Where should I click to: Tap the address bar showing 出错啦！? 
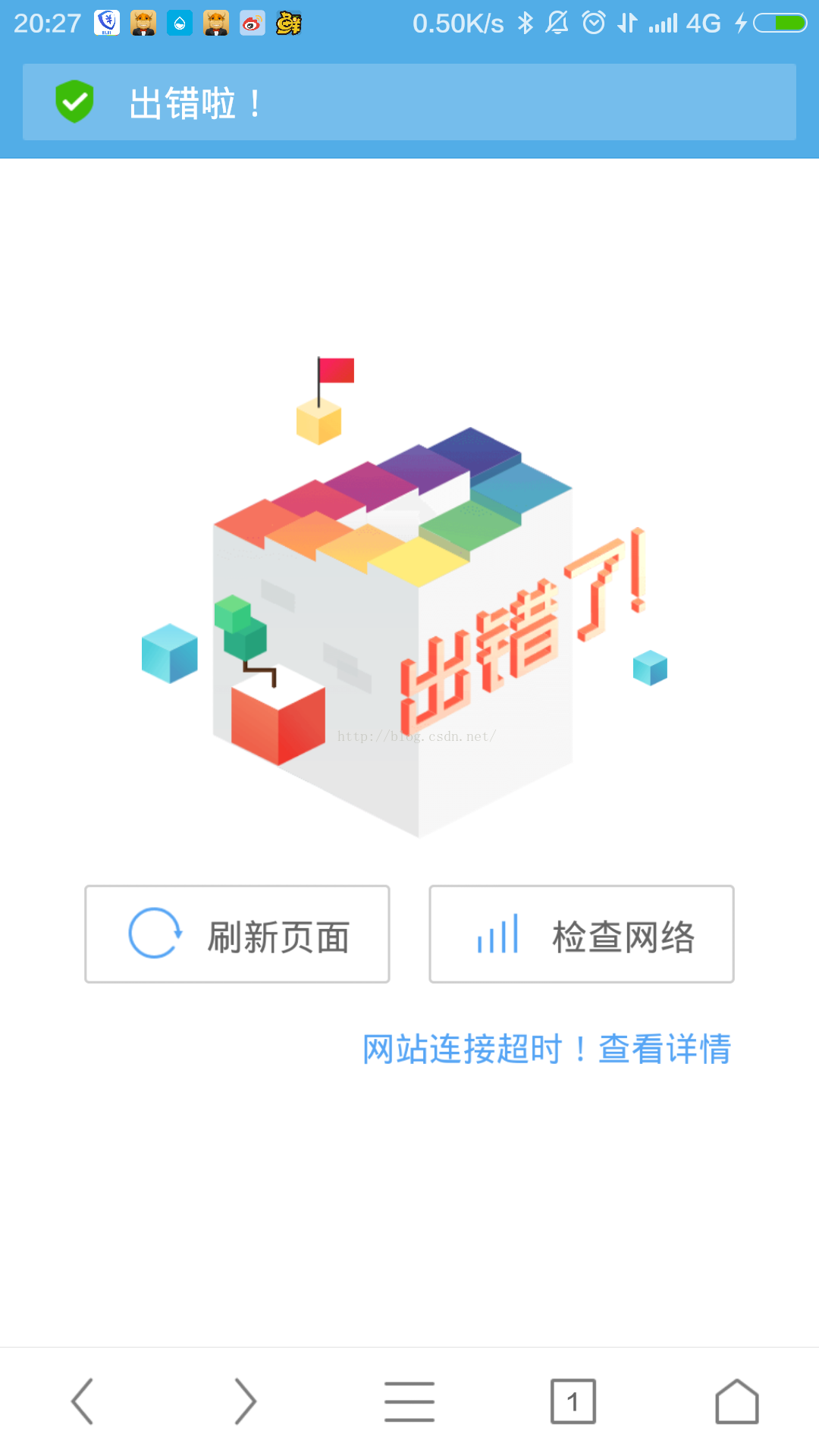(x=409, y=102)
